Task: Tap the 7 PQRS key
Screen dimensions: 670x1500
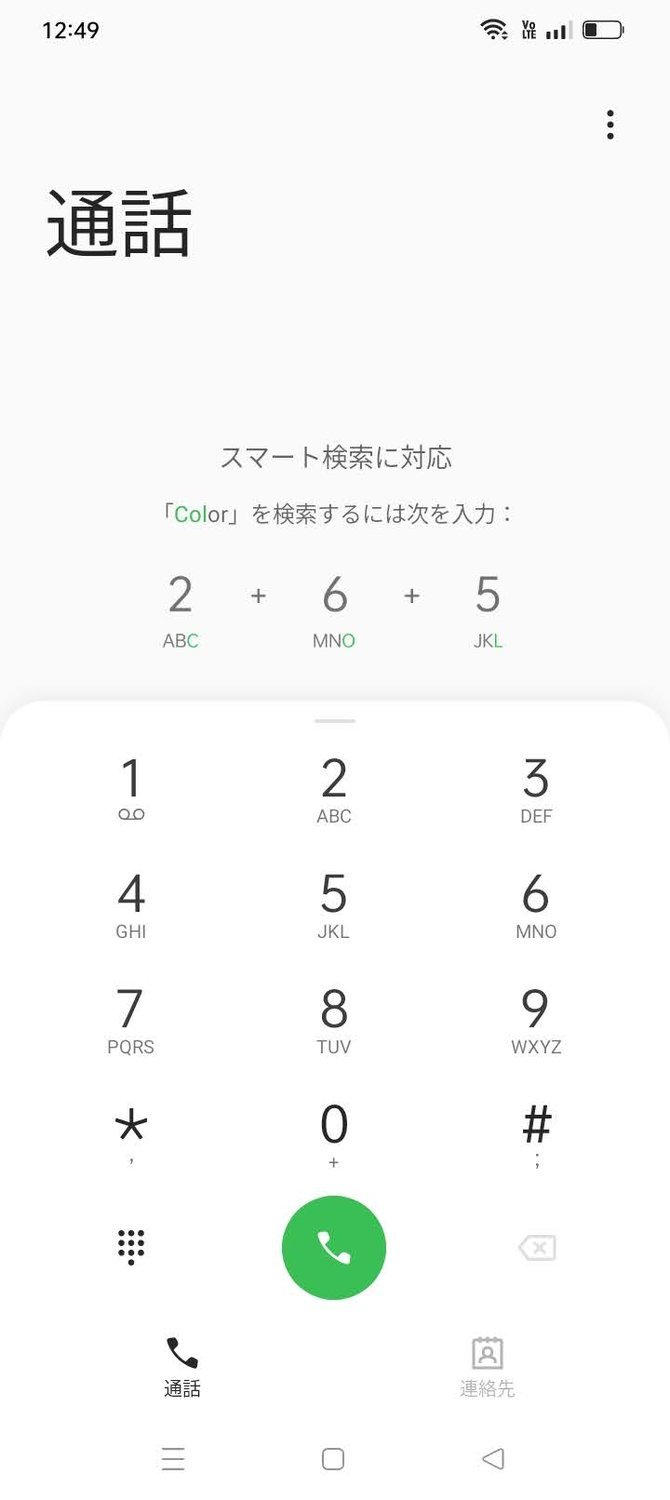Action: click(x=131, y=1022)
